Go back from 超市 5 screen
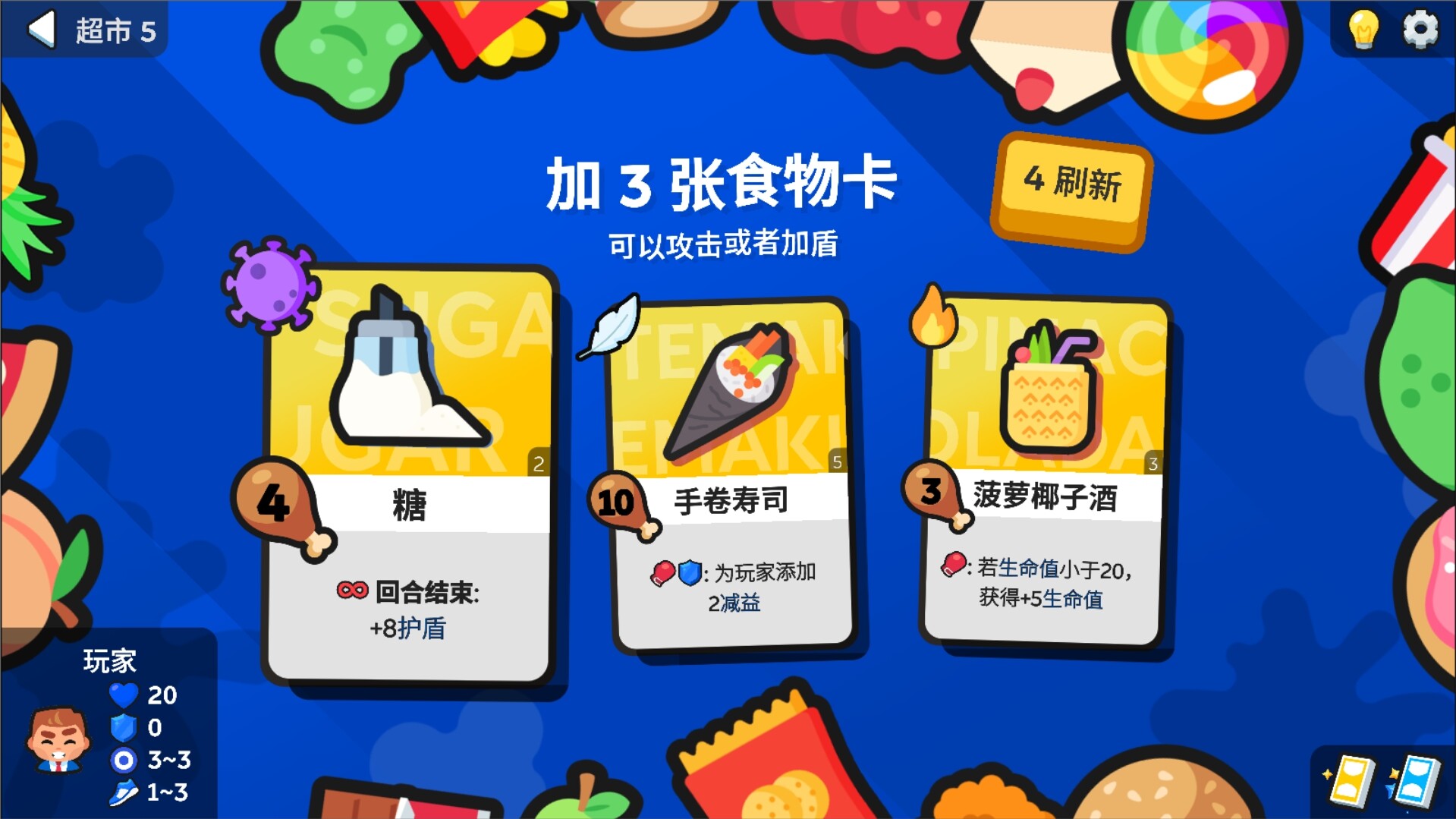 [x=42, y=30]
